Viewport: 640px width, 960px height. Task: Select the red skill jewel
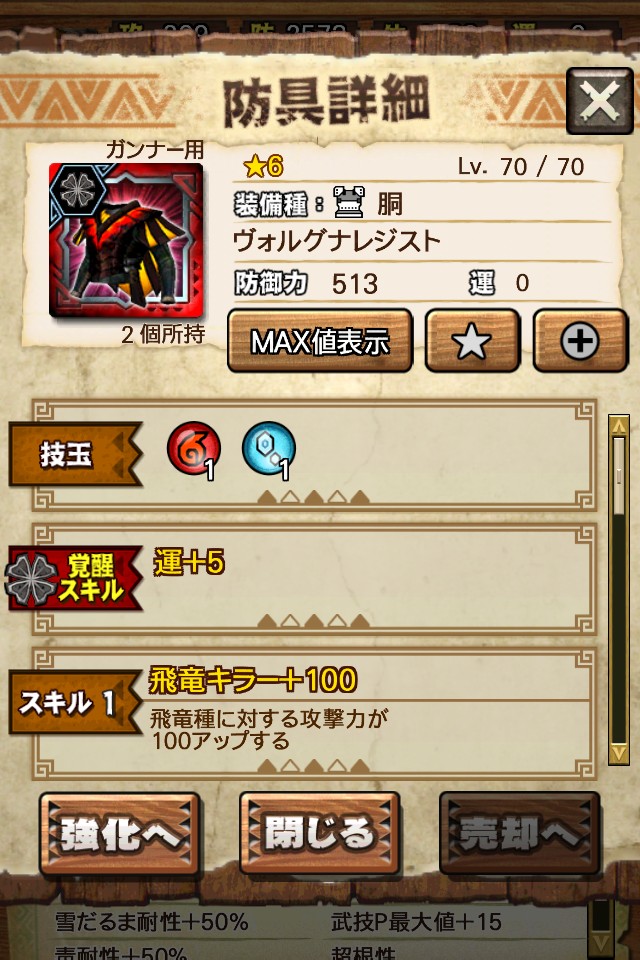click(193, 447)
